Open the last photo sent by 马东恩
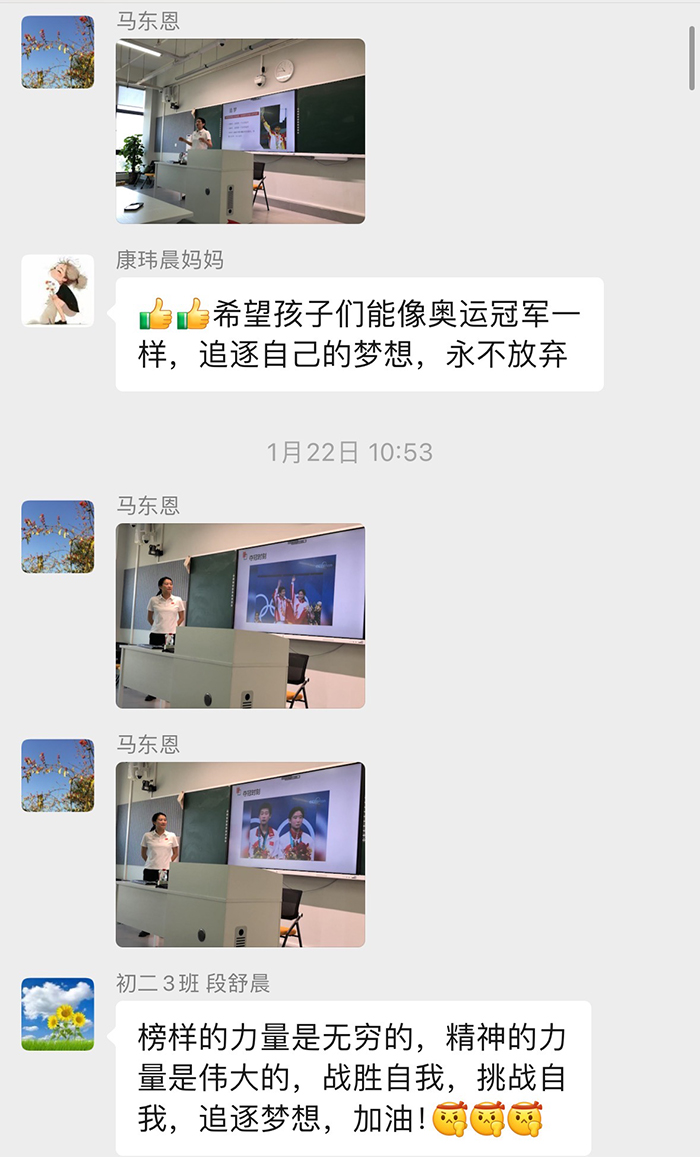The height and width of the screenshot is (1157, 700). coord(240,854)
